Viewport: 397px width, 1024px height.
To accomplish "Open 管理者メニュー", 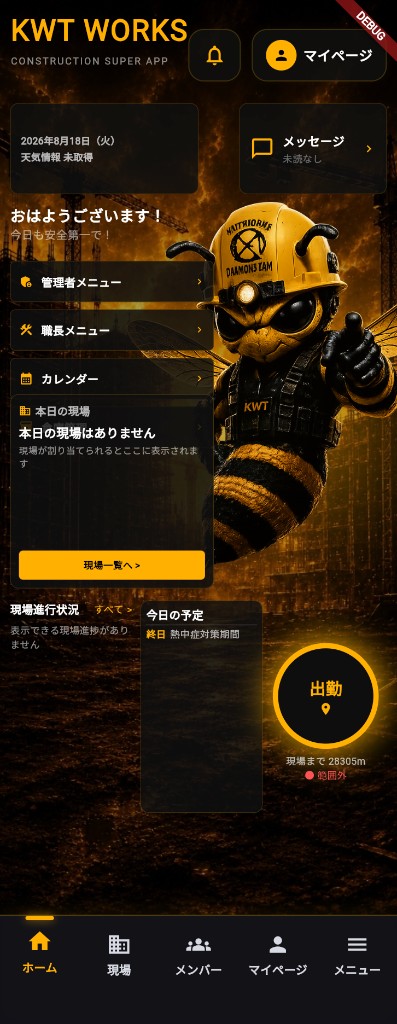I will click(x=112, y=282).
